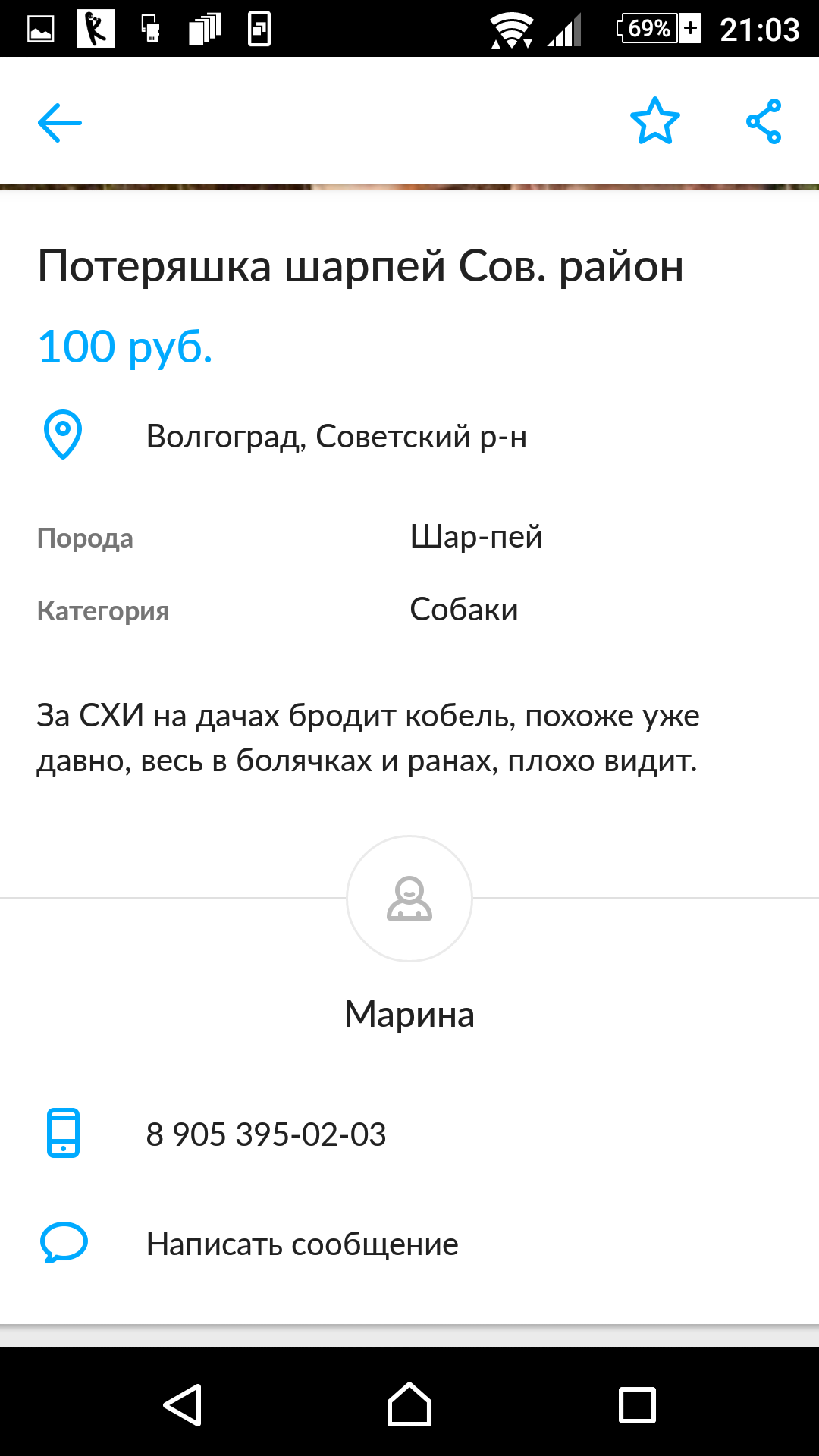Open the recent apps overview
This screenshot has height=1456, width=819.
coord(637,1405)
